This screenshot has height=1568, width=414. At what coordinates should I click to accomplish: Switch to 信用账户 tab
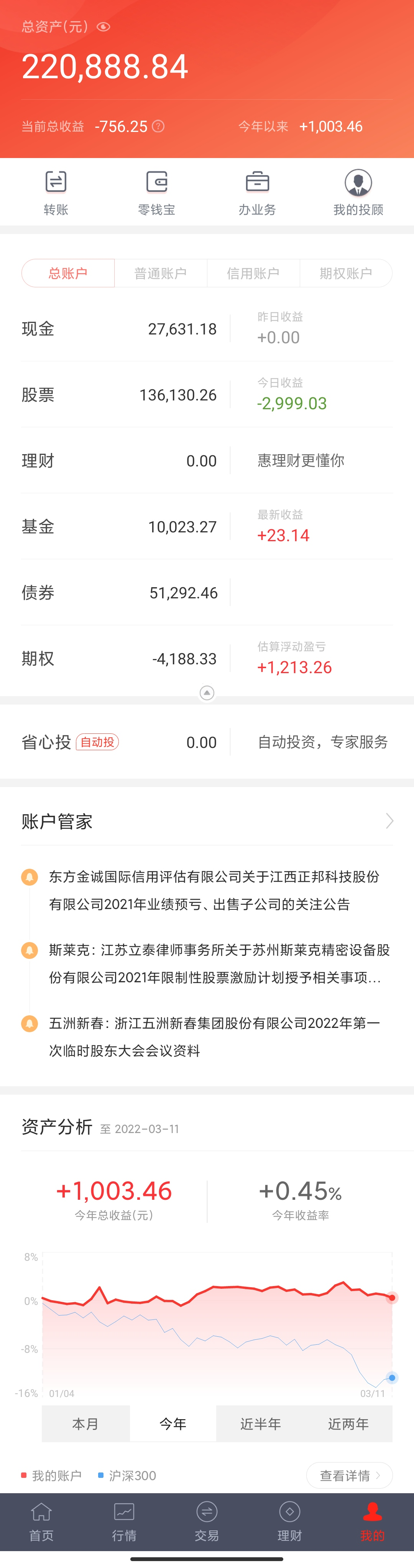click(x=253, y=273)
